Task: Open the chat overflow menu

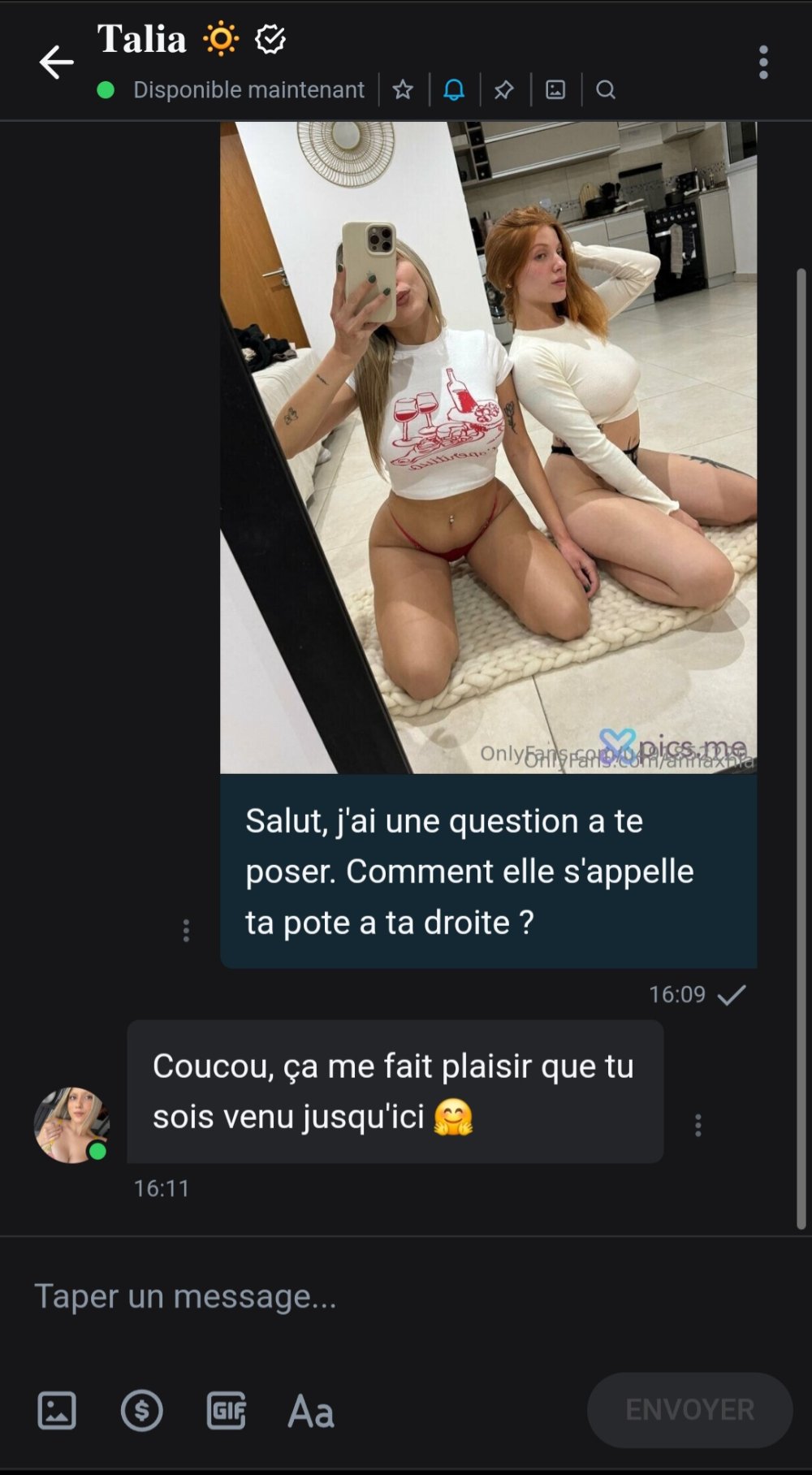Action: 762,63
